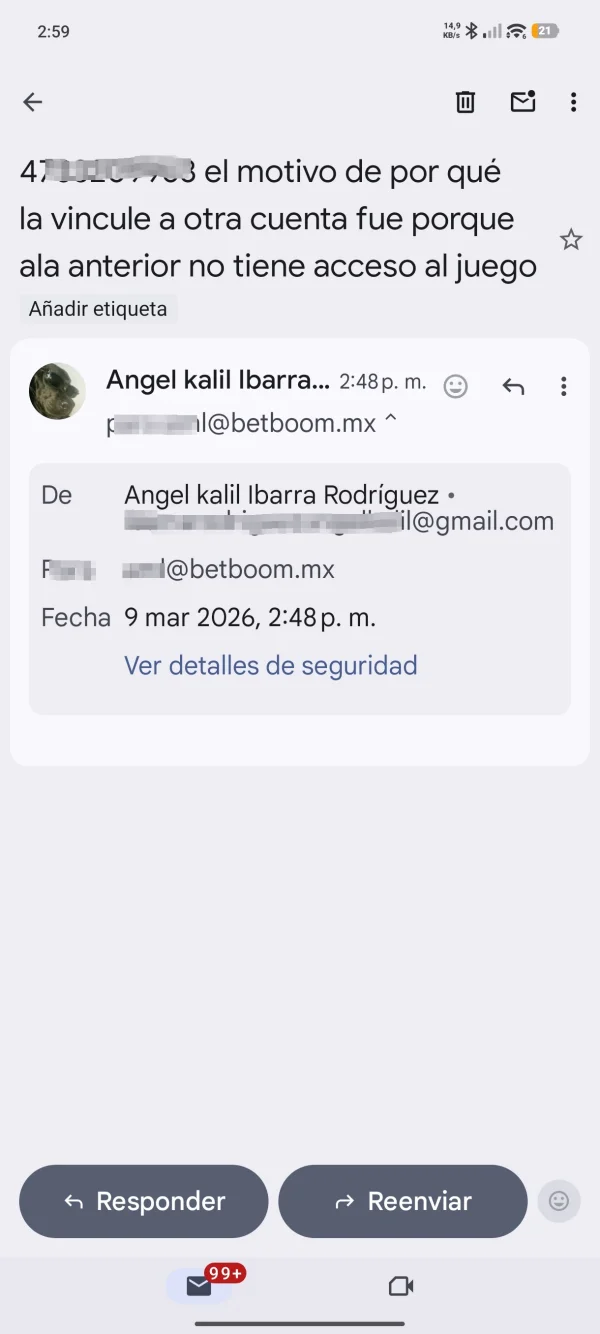Viewport: 600px width, 1334px height.
Task: Go back to the inbox
Action: 33,102
